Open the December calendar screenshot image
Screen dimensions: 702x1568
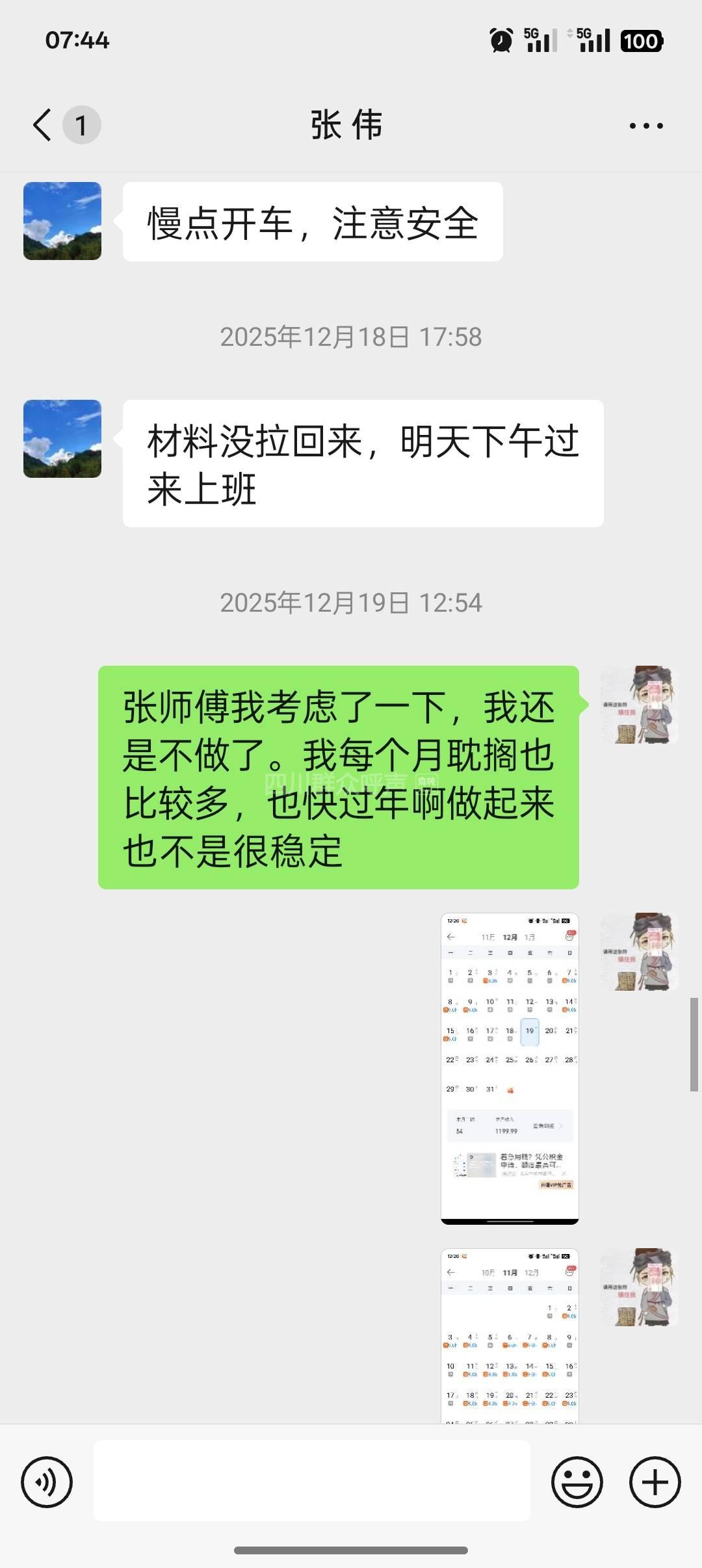click(x=510, y=1068)
